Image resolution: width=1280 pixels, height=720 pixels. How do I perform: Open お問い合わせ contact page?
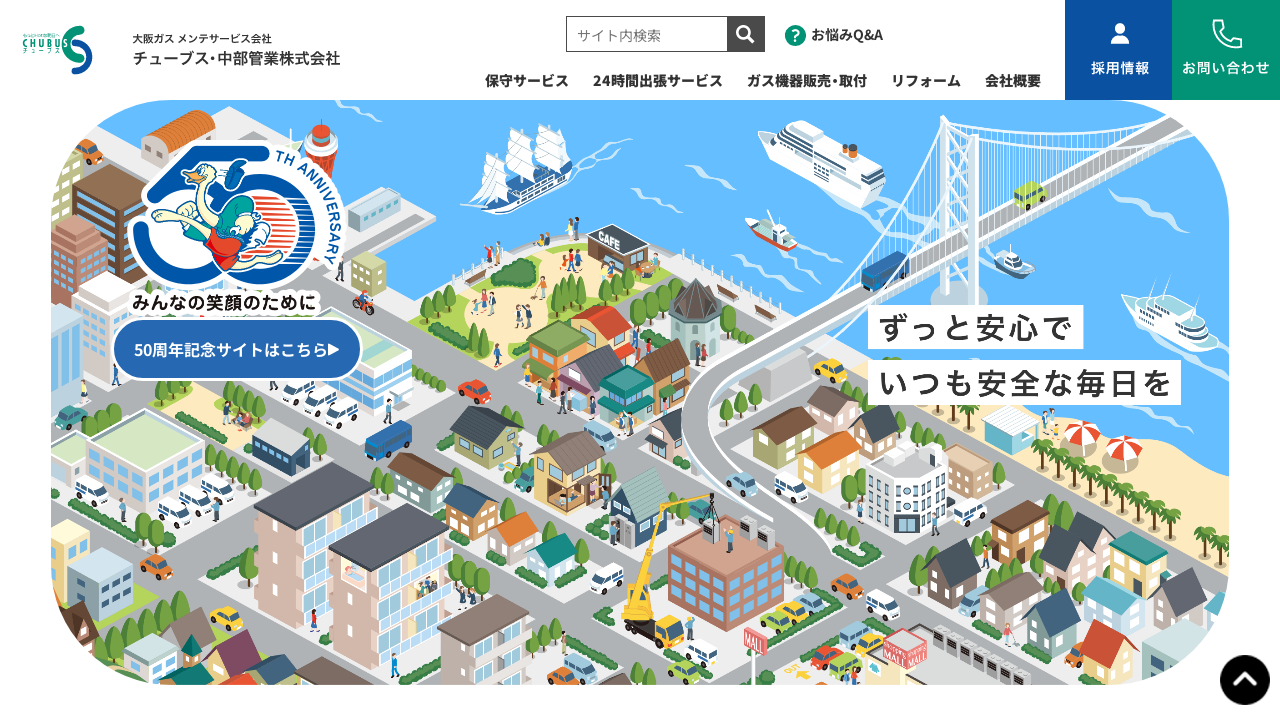[x=1225, y=50]
